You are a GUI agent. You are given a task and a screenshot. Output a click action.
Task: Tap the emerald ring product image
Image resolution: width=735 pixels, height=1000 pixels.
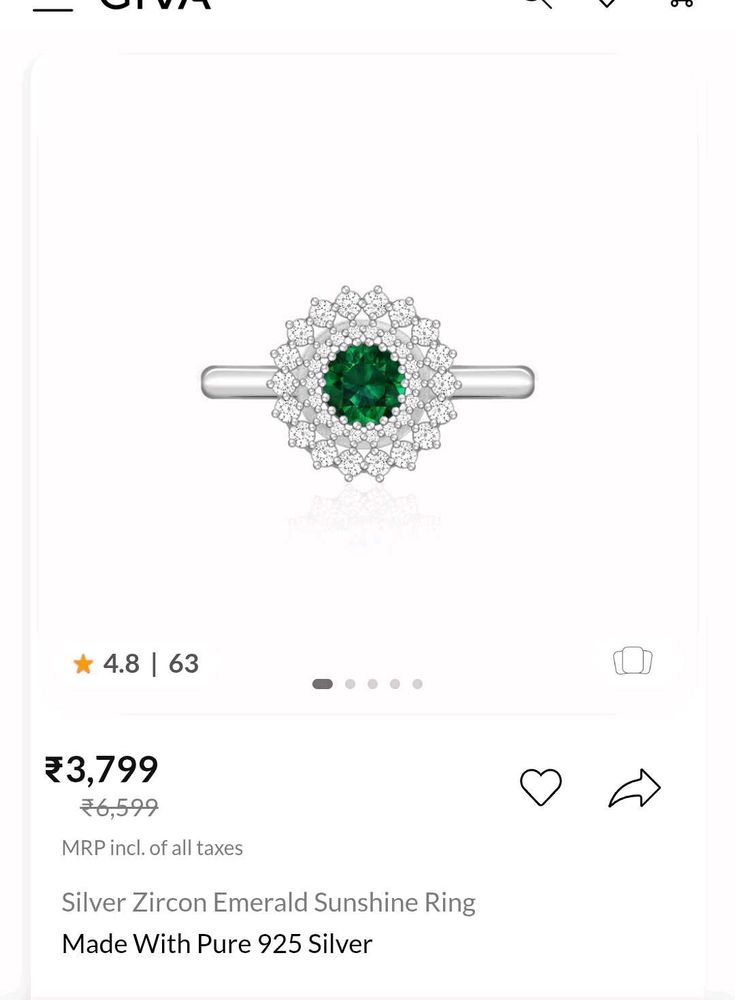(367, 385)
